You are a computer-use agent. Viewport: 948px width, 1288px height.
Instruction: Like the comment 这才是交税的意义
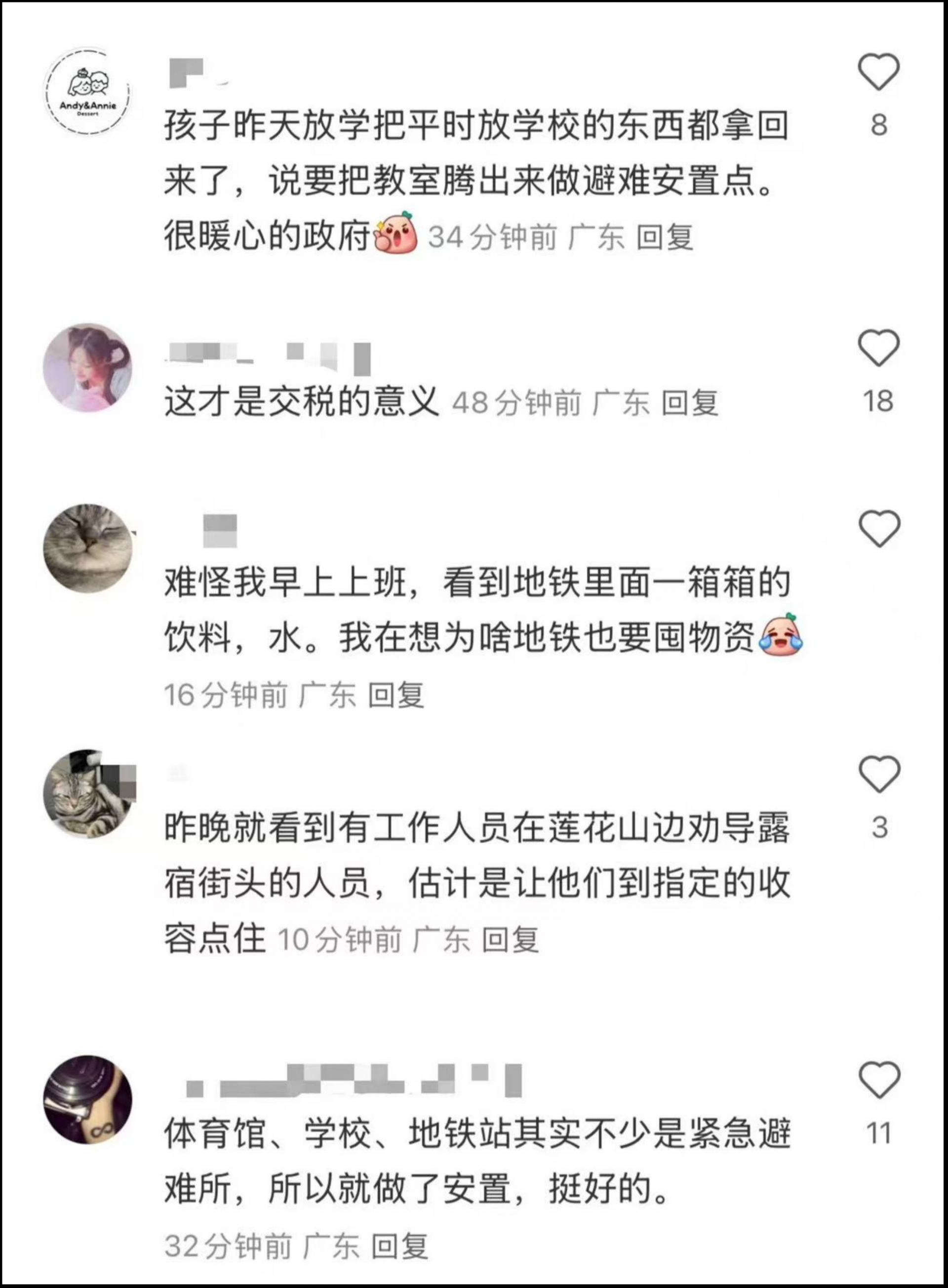coord(878,348)
